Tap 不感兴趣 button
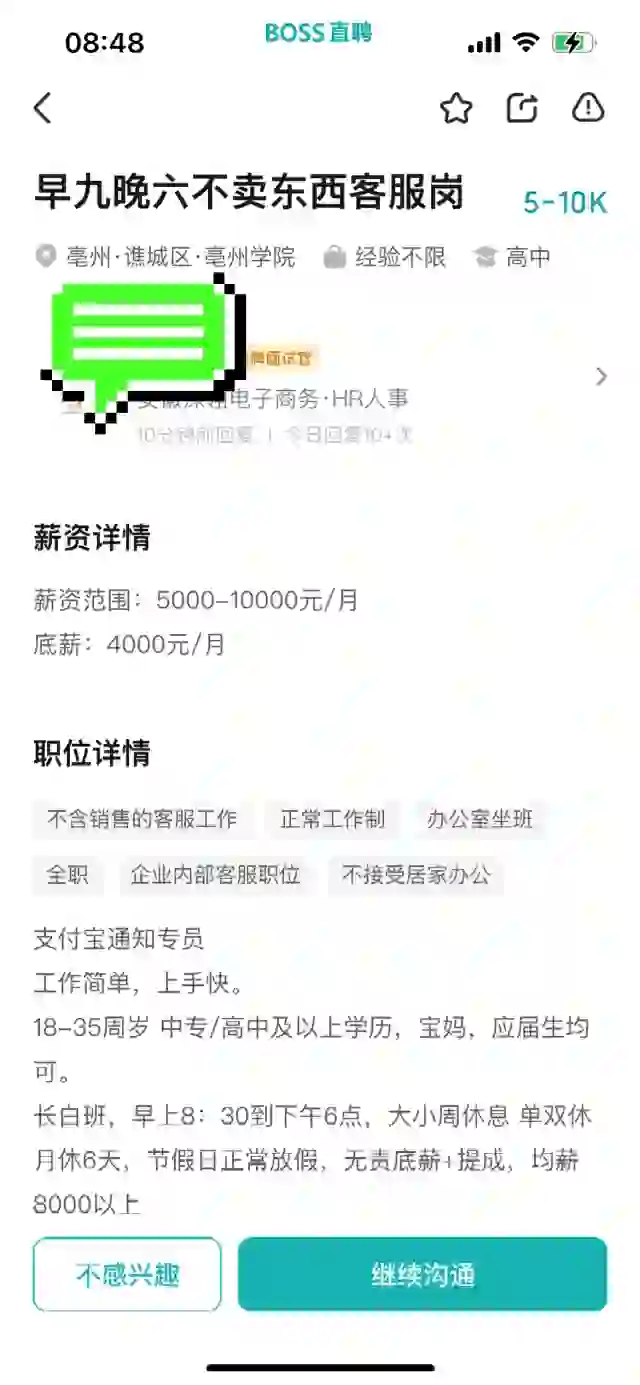This screenshot has height=1385, width=640. (127, 1274)
